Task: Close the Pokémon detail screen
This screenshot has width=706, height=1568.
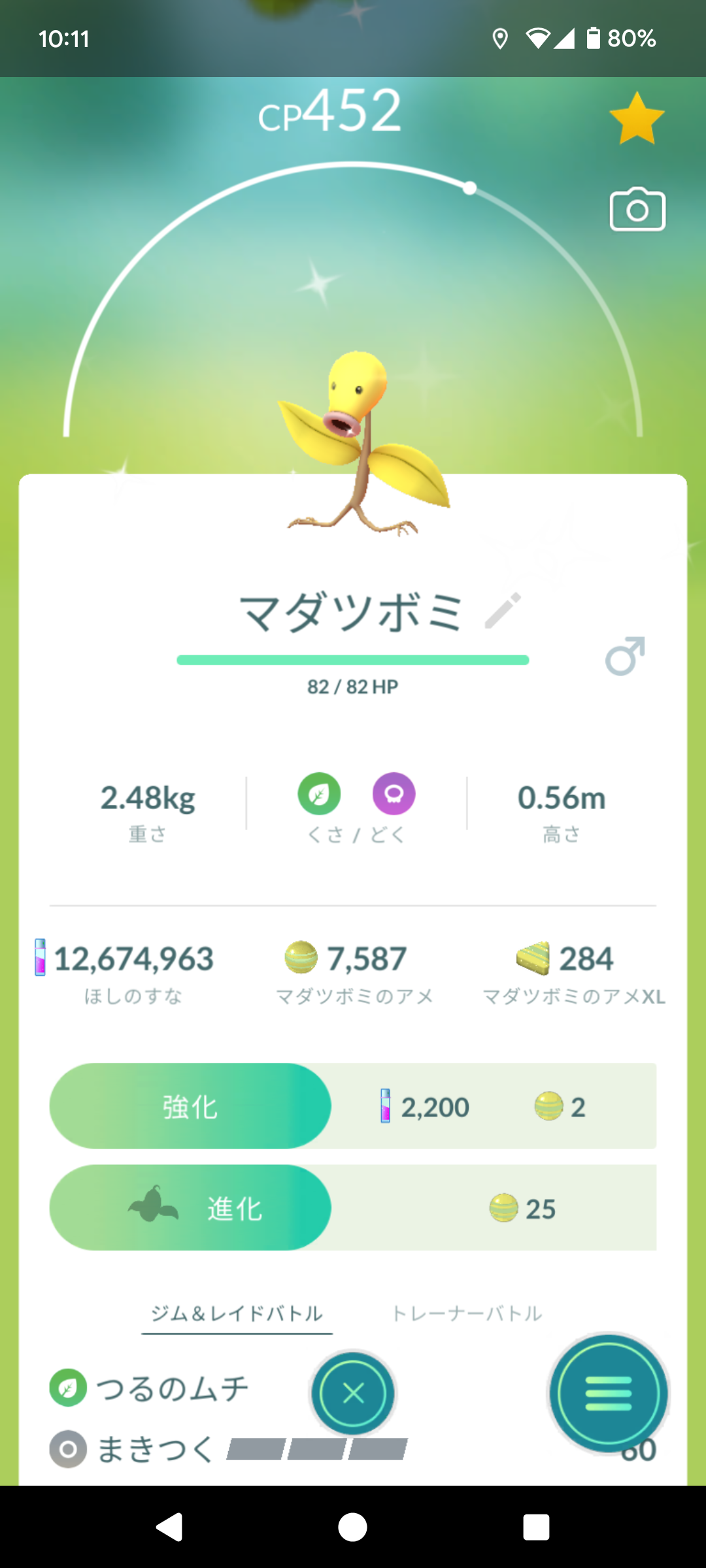Action: (353, 1394)
